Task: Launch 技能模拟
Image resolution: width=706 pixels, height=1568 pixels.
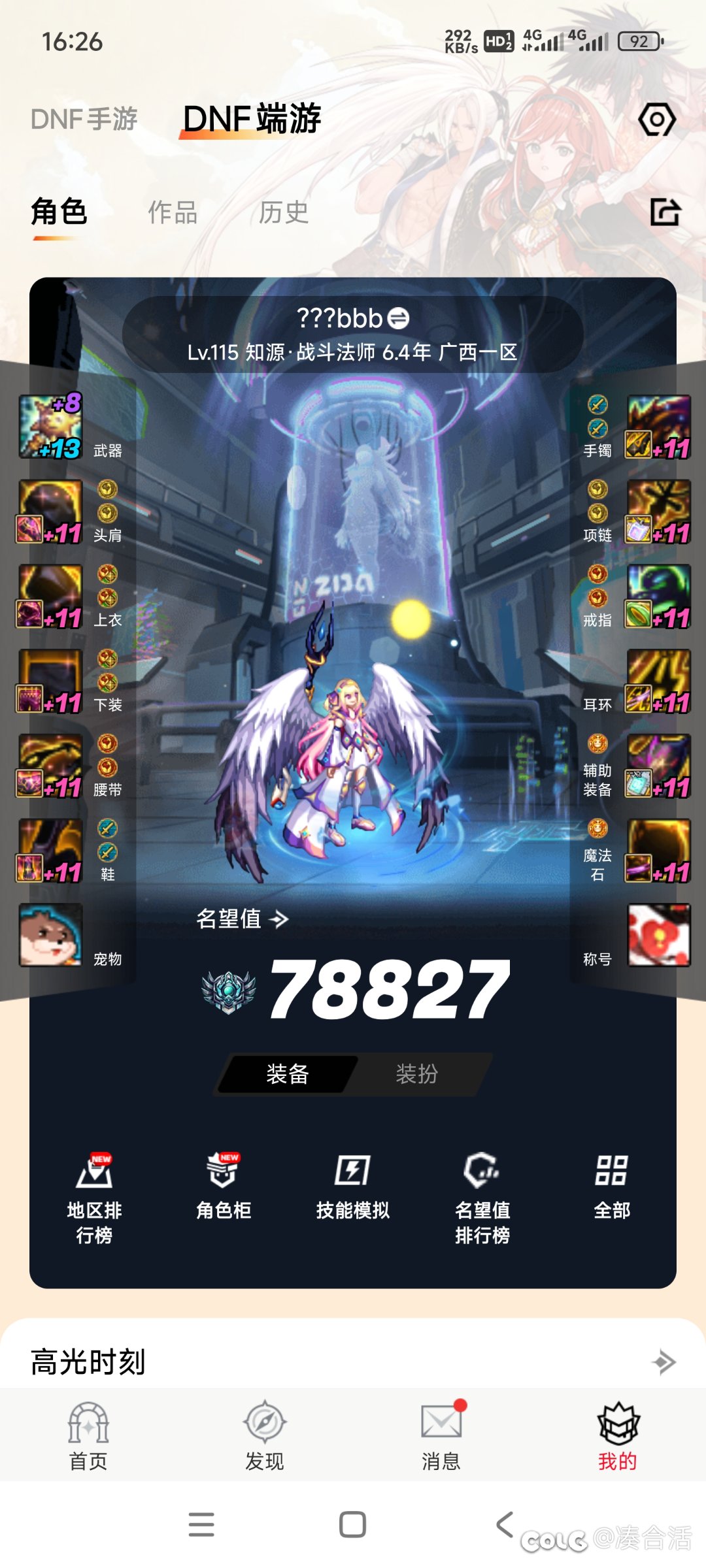Action: point(352,1188)
